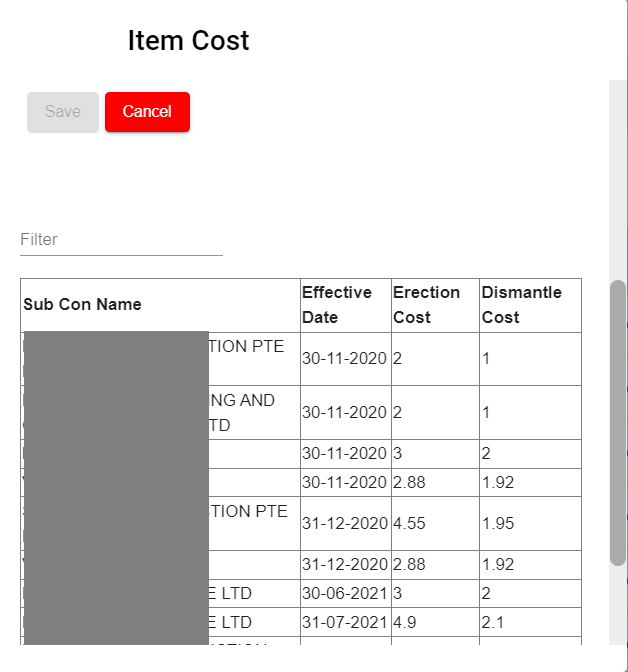The height and width of the screenshot is (672, 628).
Task: Focus the Filter text field
Action: pyautogui.click(x=120, y=240)
